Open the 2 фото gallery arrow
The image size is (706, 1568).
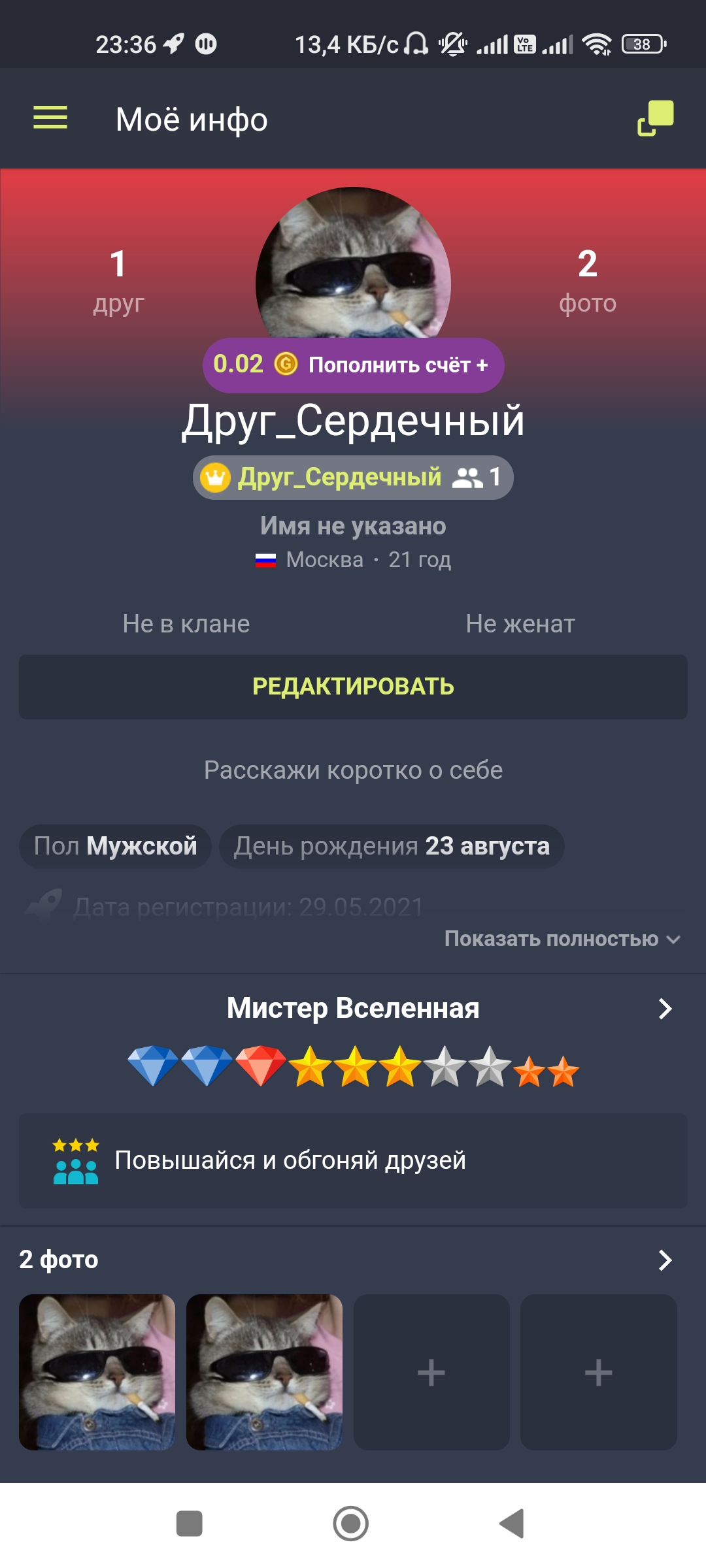point(665,1260)
